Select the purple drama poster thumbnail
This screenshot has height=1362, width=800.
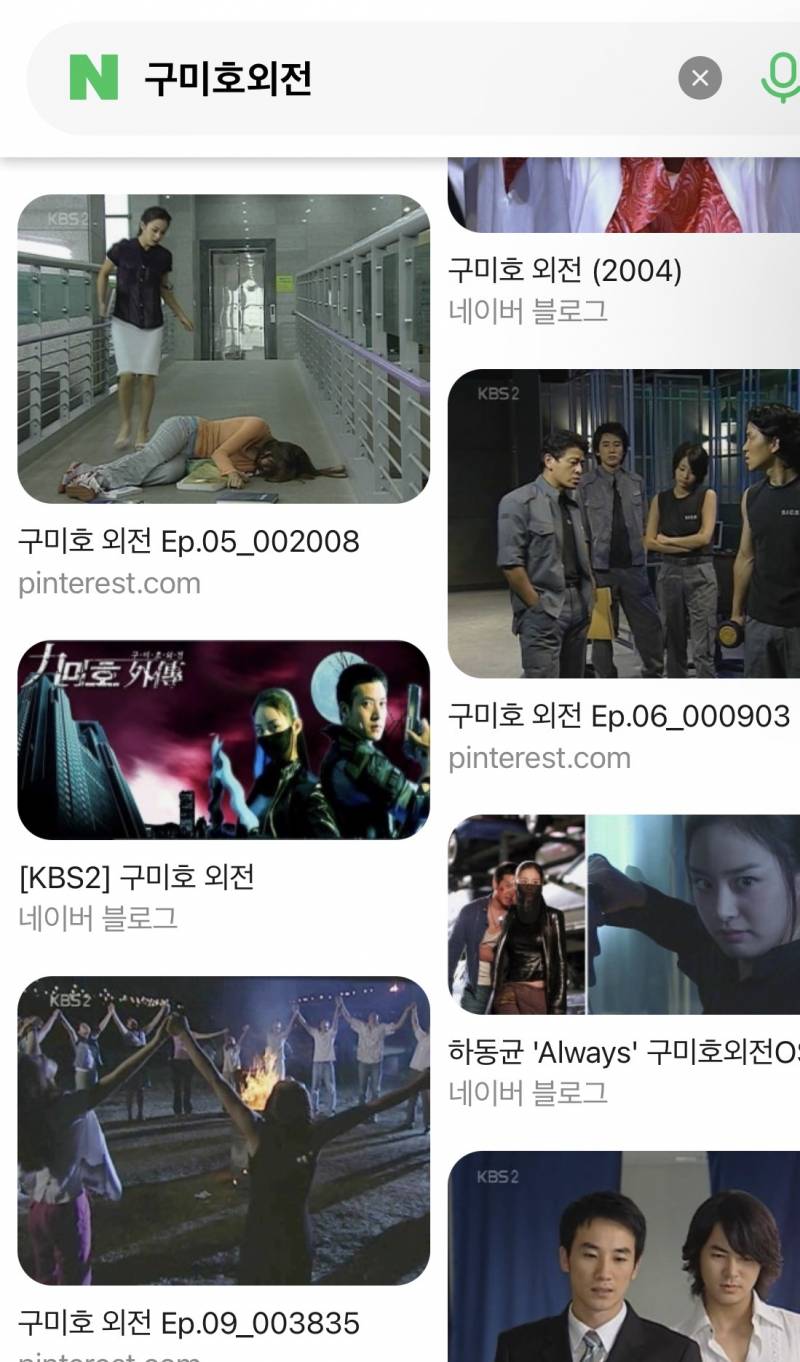click(x=222, y=740)
